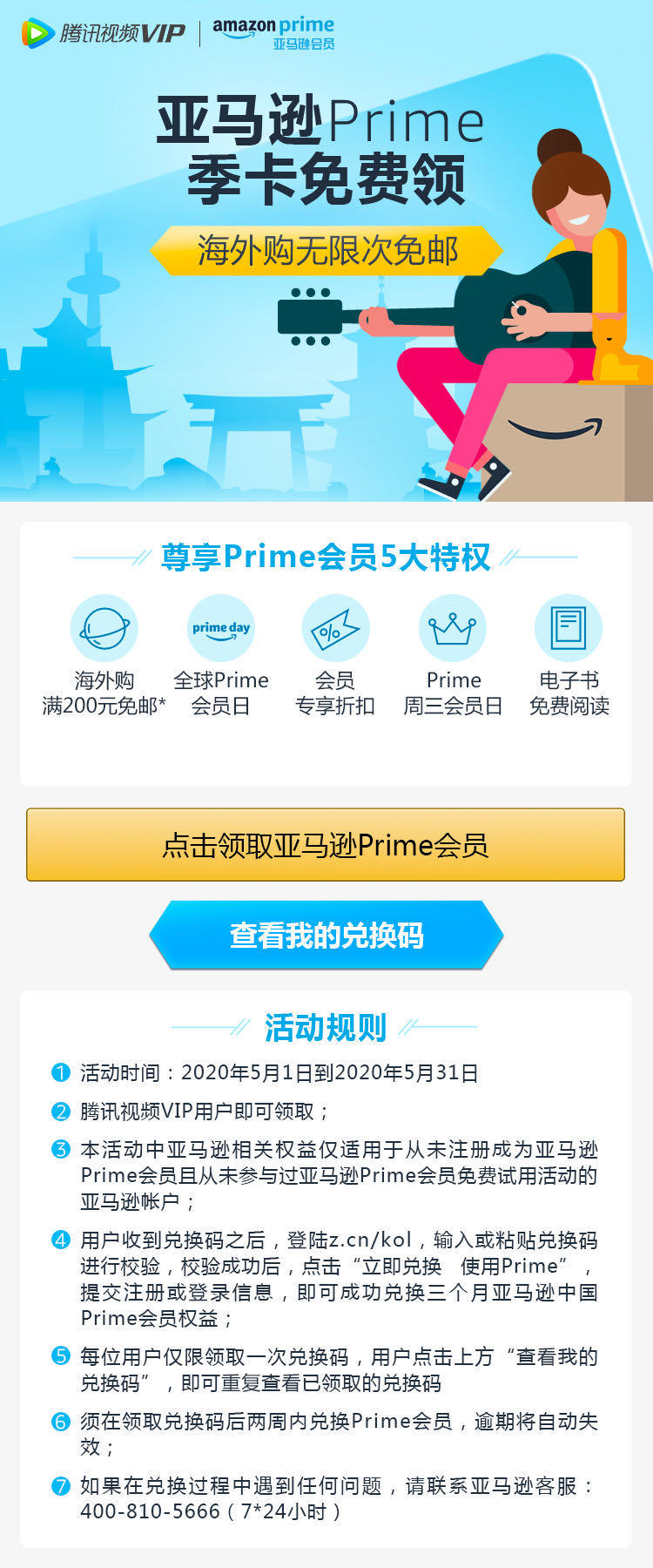View my redemption code

point(326,936)
